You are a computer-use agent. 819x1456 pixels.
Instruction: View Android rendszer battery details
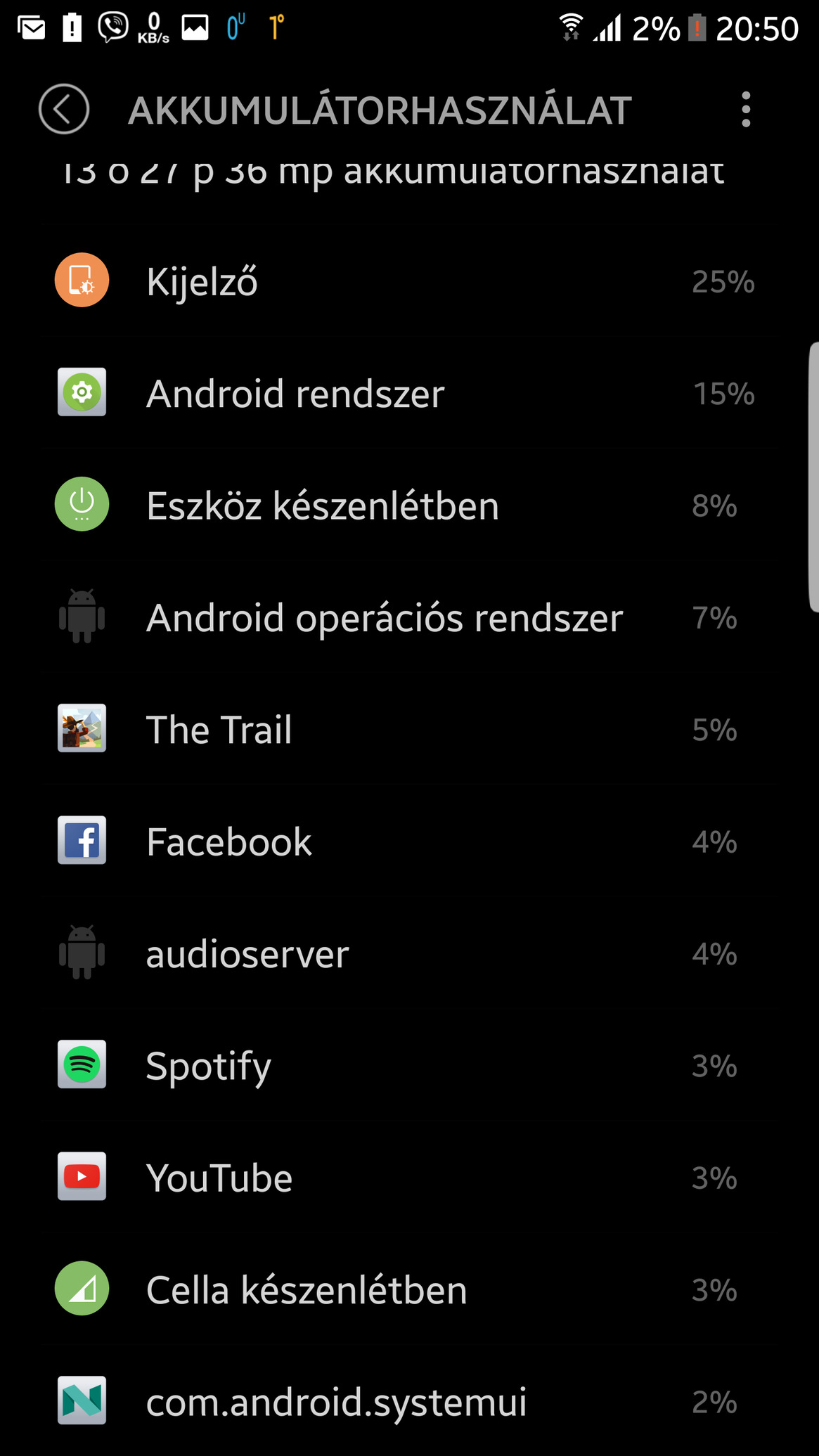tap(409, 392)
